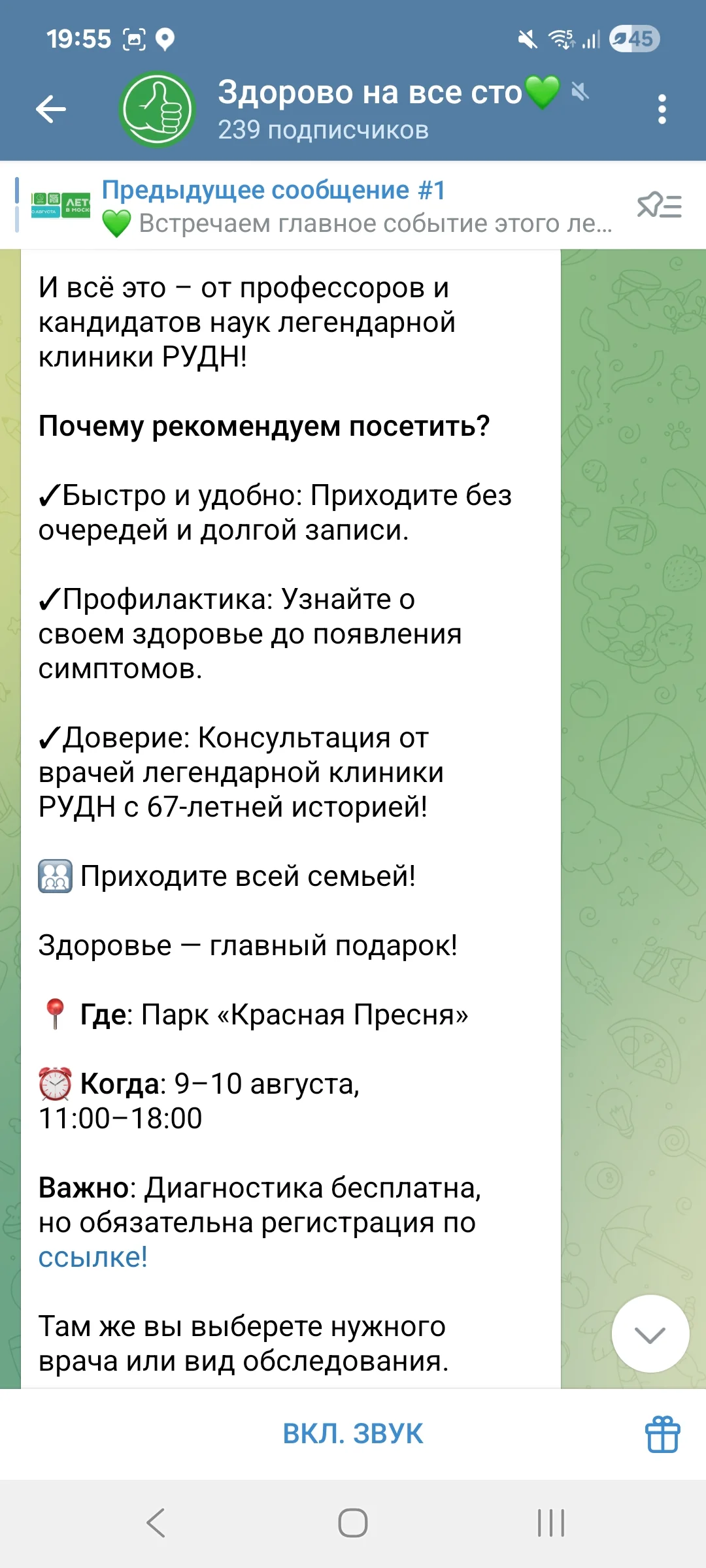Viewport: 706px width, 1568px height.
Task: Open recent apps from the navigation bar
Action: 551,1523
